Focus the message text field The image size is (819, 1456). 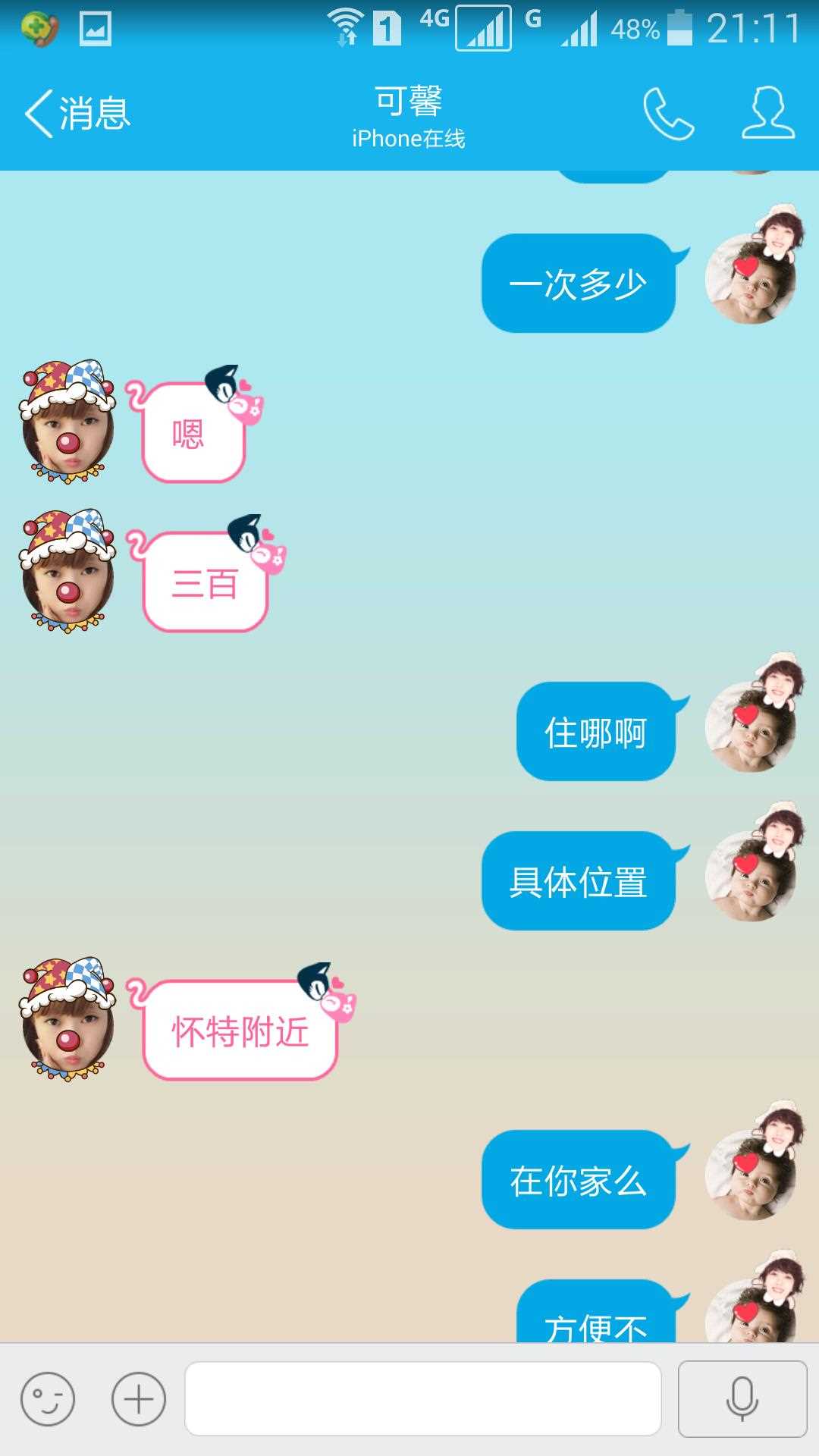(422, 1399)
